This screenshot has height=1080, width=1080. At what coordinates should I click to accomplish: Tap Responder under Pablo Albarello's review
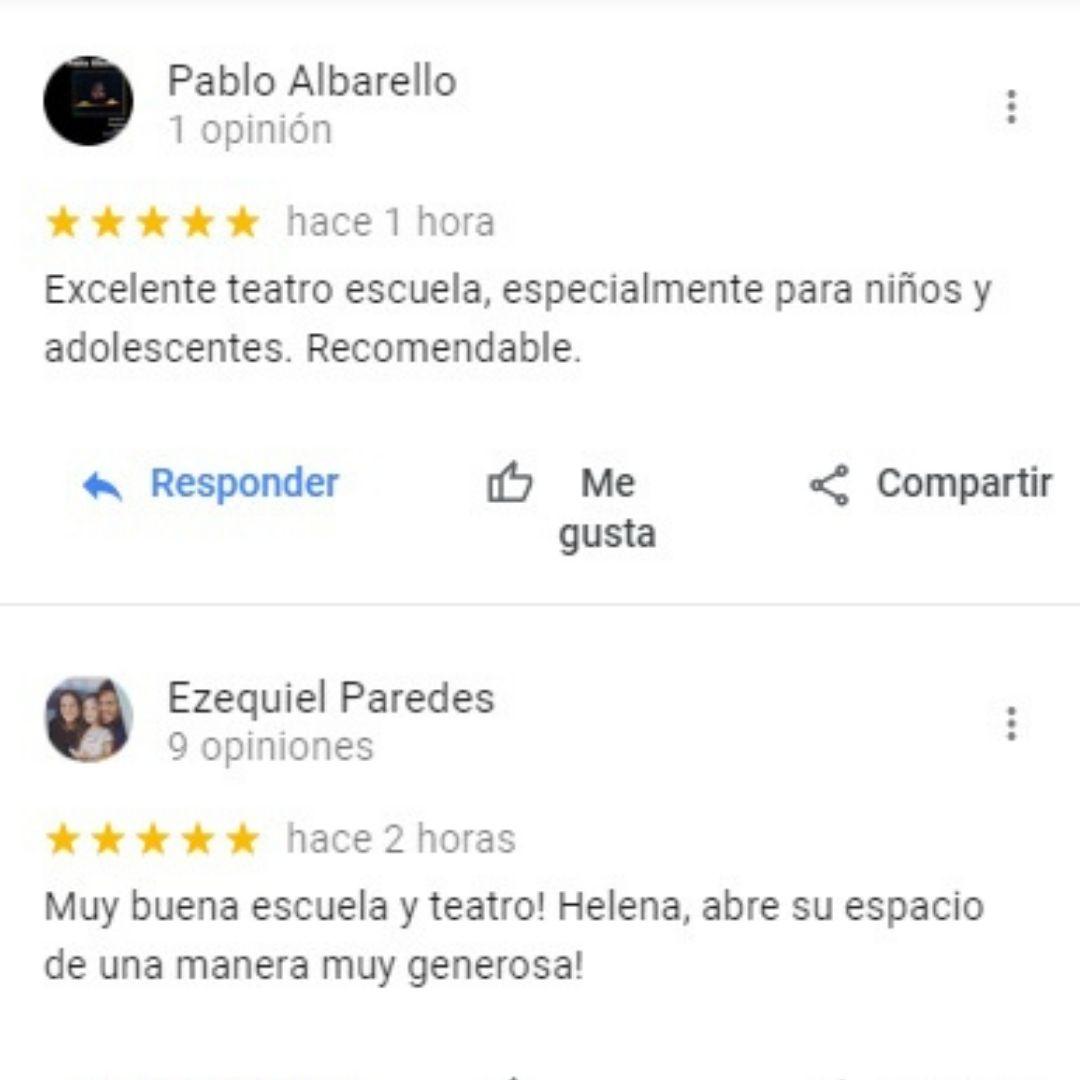pyautogui.click(x=210, y=483)
